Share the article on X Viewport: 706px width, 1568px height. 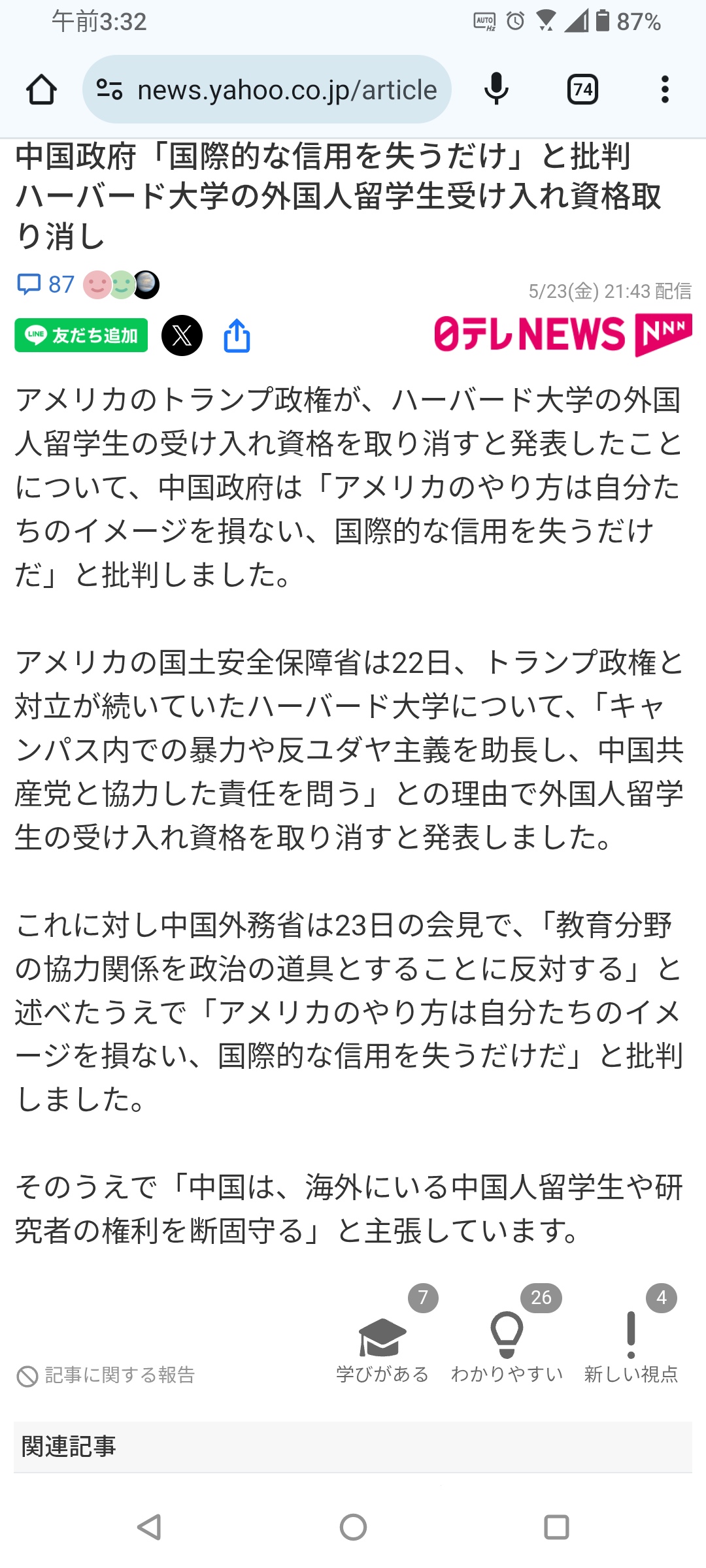pos(182,335)
